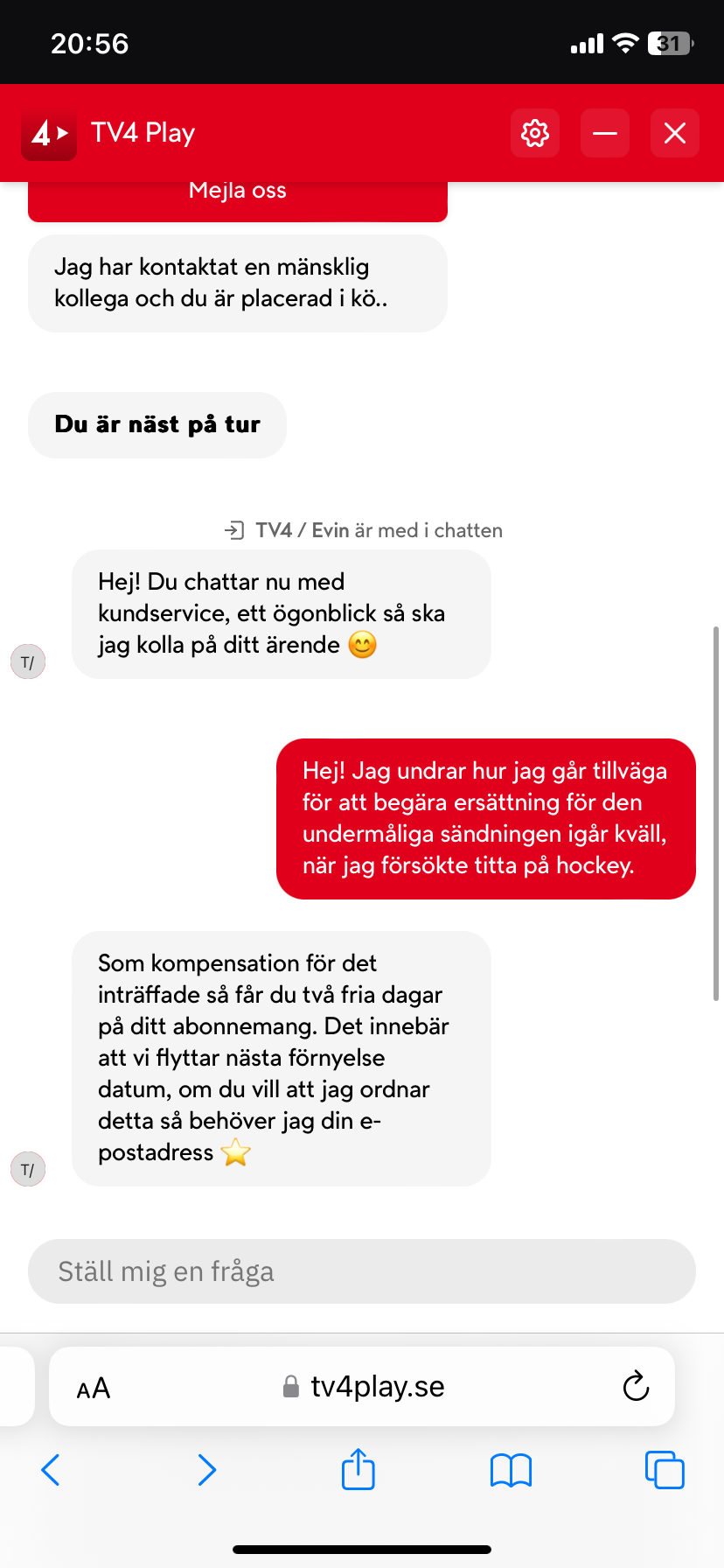
Task: Focus the "Ställ mig en fråga" field
Action: pos(362,1271)
